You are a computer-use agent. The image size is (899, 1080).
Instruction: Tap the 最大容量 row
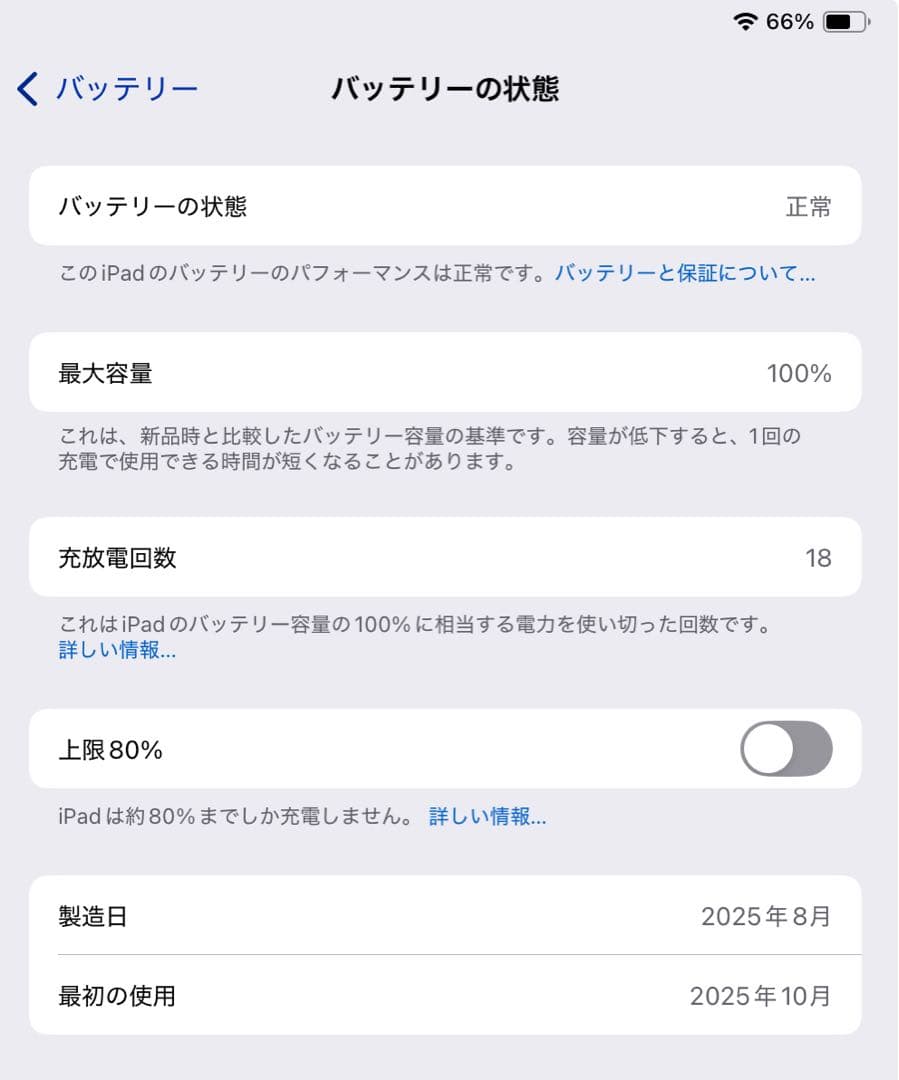(x=450, y=372)
